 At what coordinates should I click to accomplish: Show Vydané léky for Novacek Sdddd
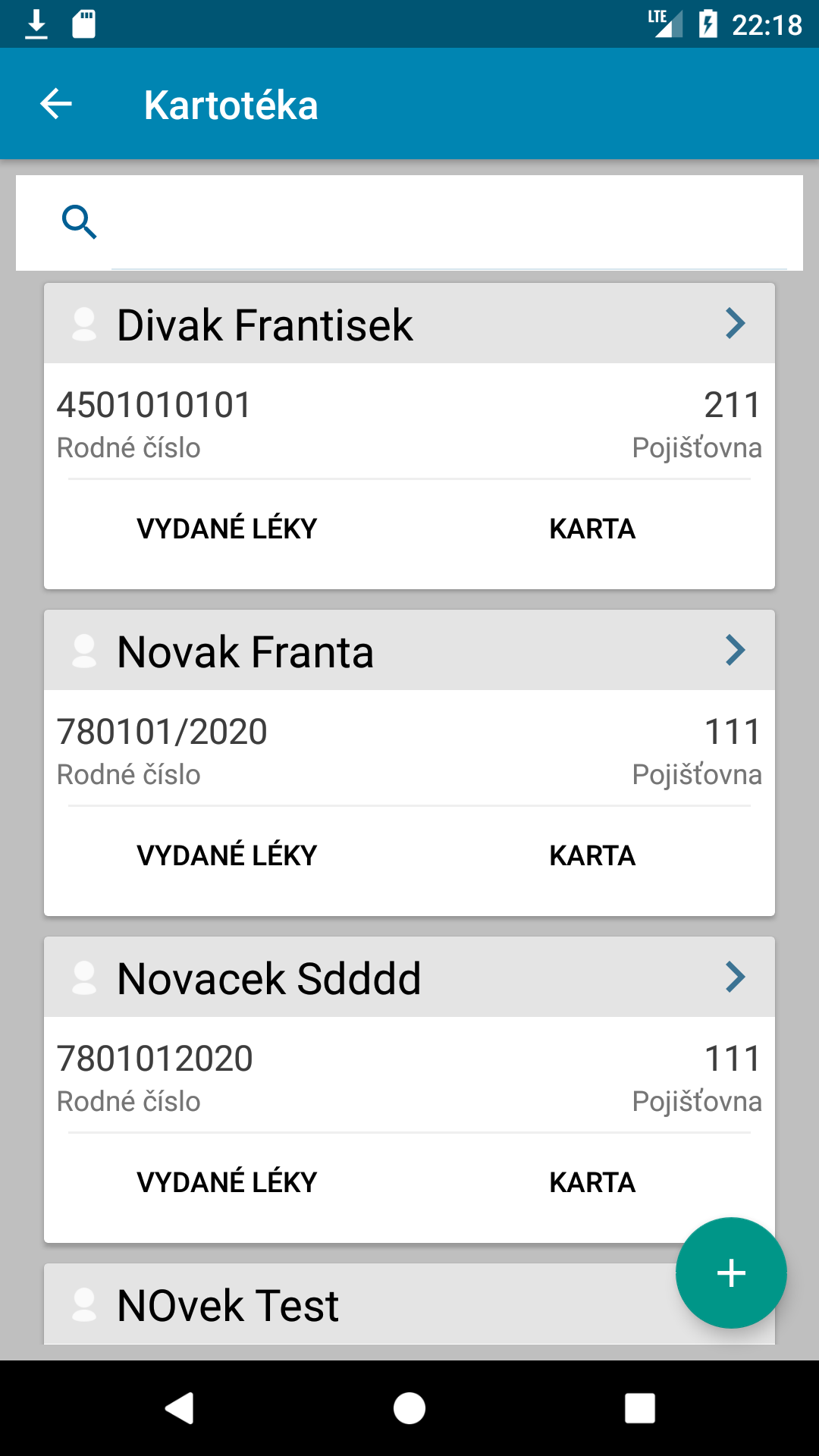(x=227, y=1182)
